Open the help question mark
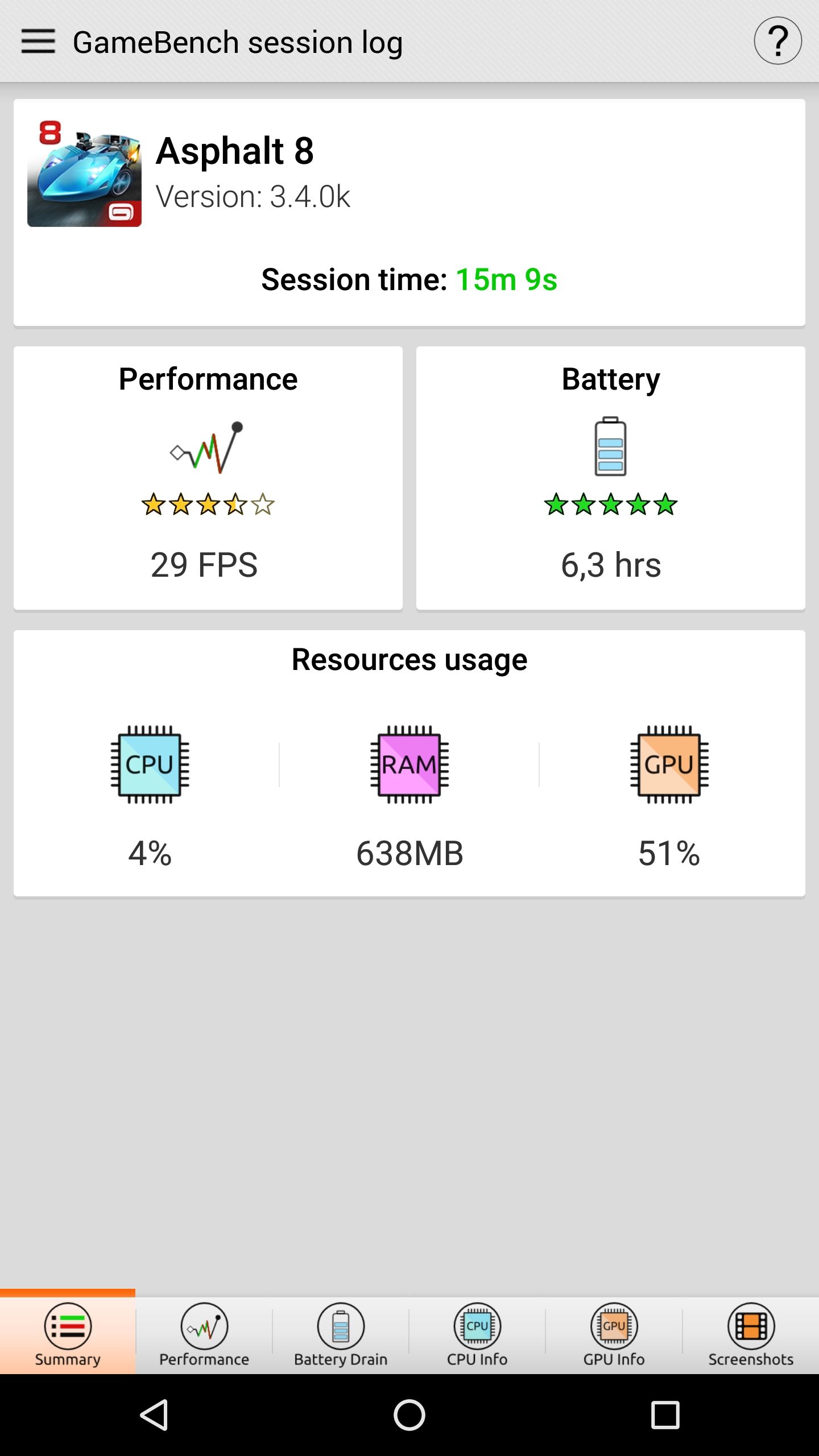This screenshot has height=1456, width=819. 777,41
